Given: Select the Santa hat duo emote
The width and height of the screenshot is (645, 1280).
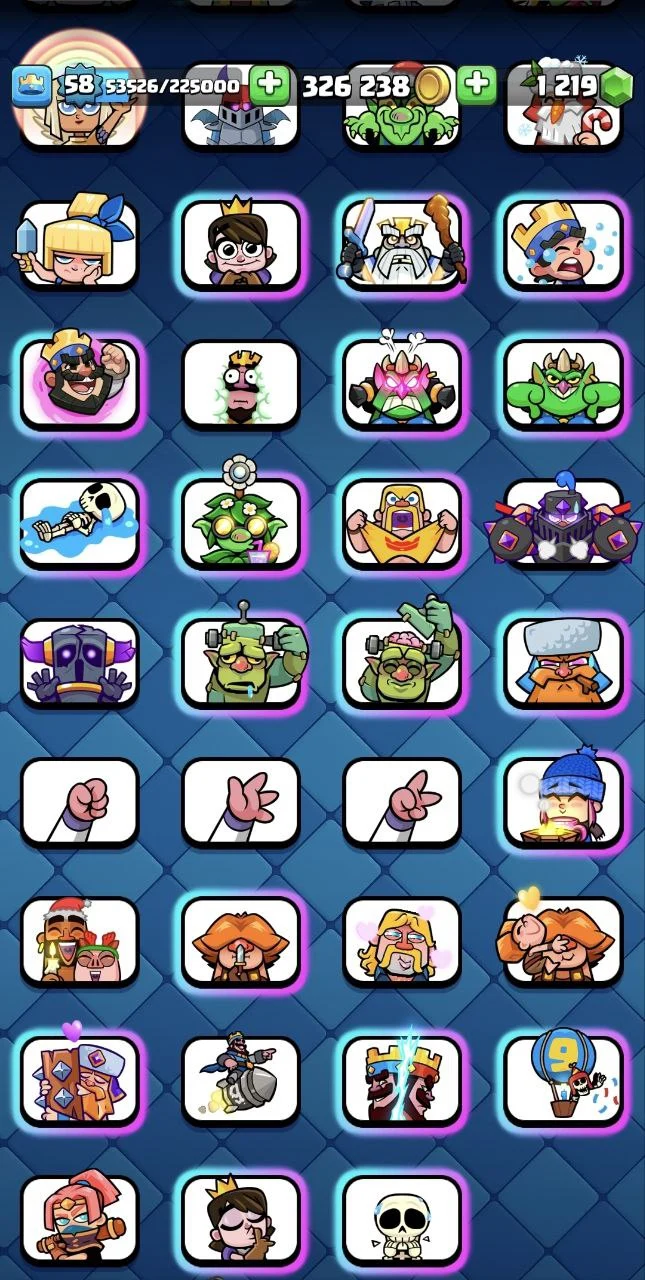Looking at the screenshot, I should [x=80, y=940].
